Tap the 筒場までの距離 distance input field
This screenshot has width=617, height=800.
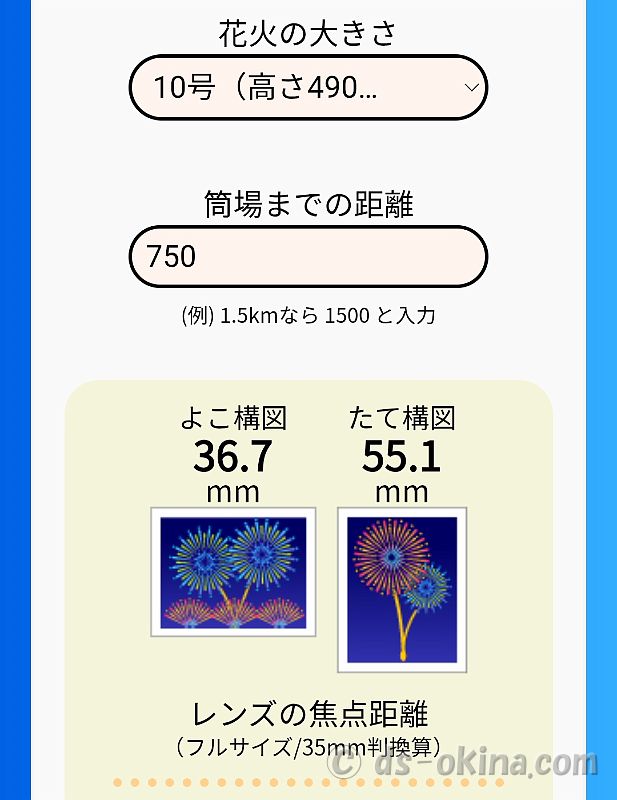pyautogui.click(x=308, y=257)
